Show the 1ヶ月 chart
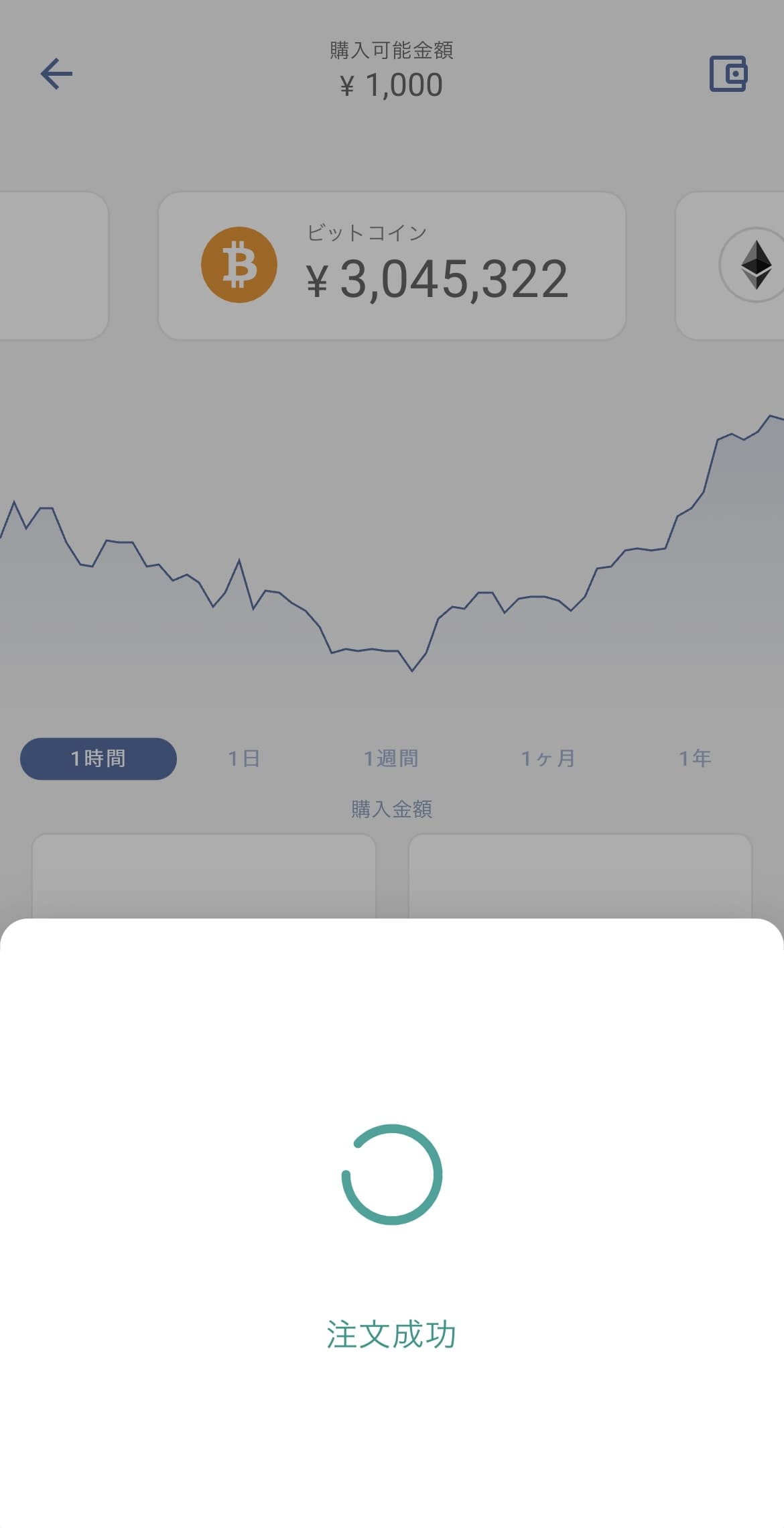This screenshot has width=784, height=1528. 548,758
